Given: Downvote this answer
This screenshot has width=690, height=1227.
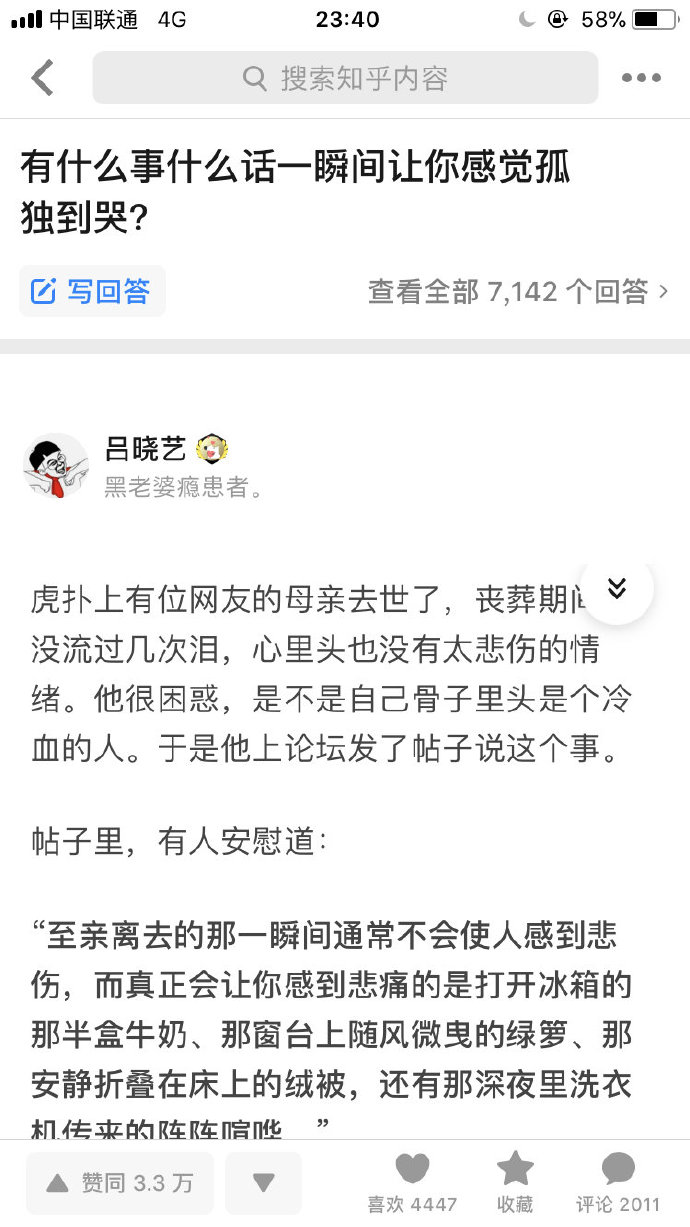Looking at the screenshot, I should click(x=263, y=1183).
